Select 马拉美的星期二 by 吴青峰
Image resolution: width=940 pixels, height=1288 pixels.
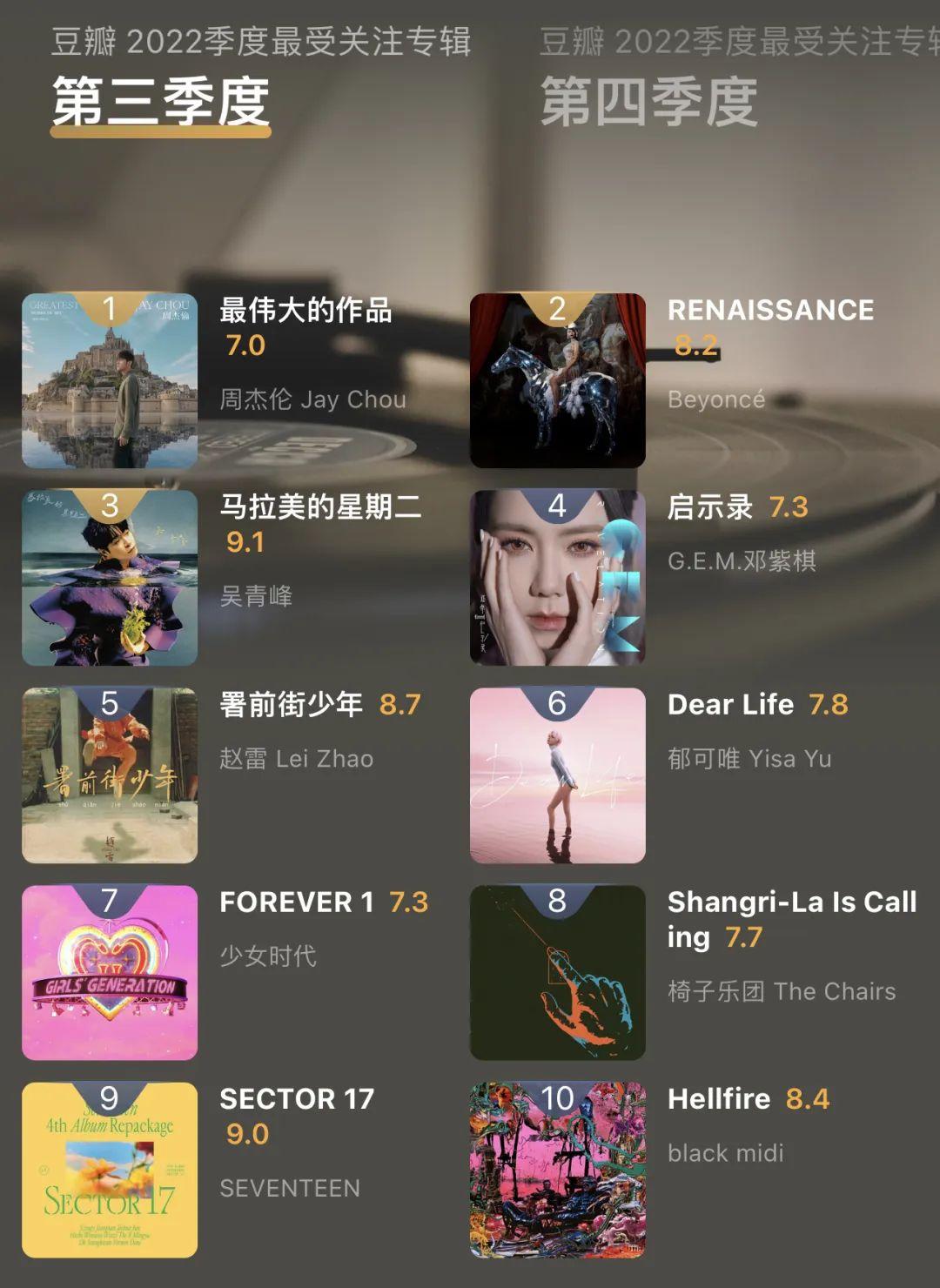pos(110,578)
